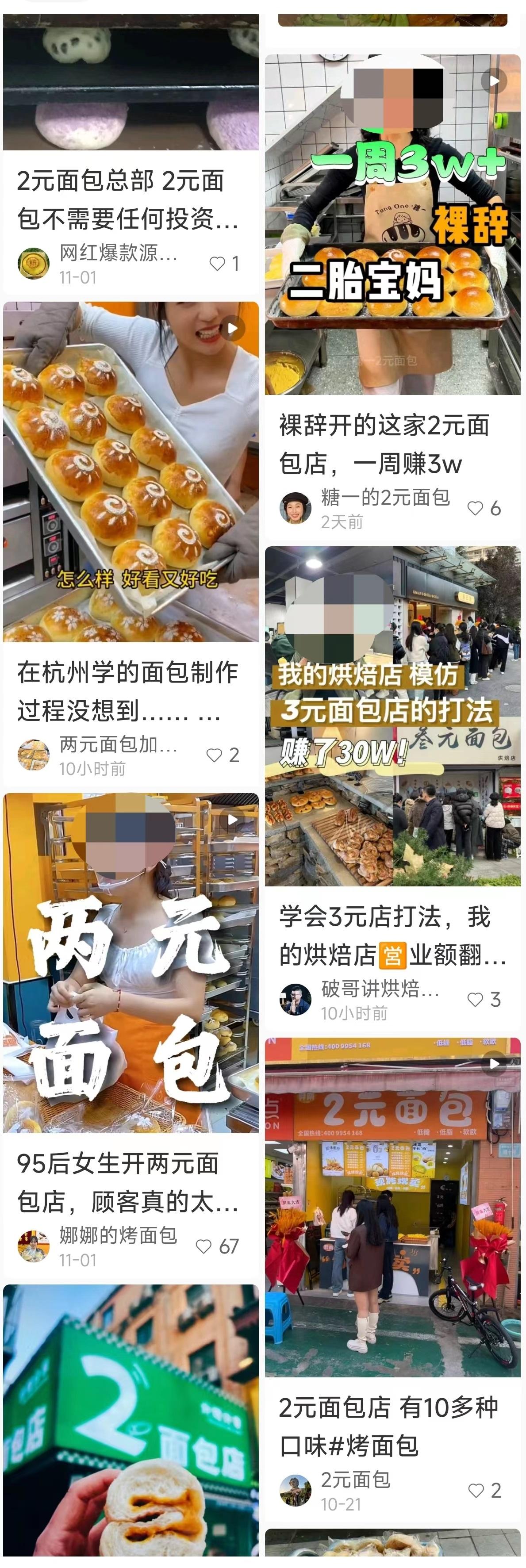Open 破哥讲烘焙 author profile
The height and width of the screenshot is (1568, 526).
click(x=295, y=1000)
